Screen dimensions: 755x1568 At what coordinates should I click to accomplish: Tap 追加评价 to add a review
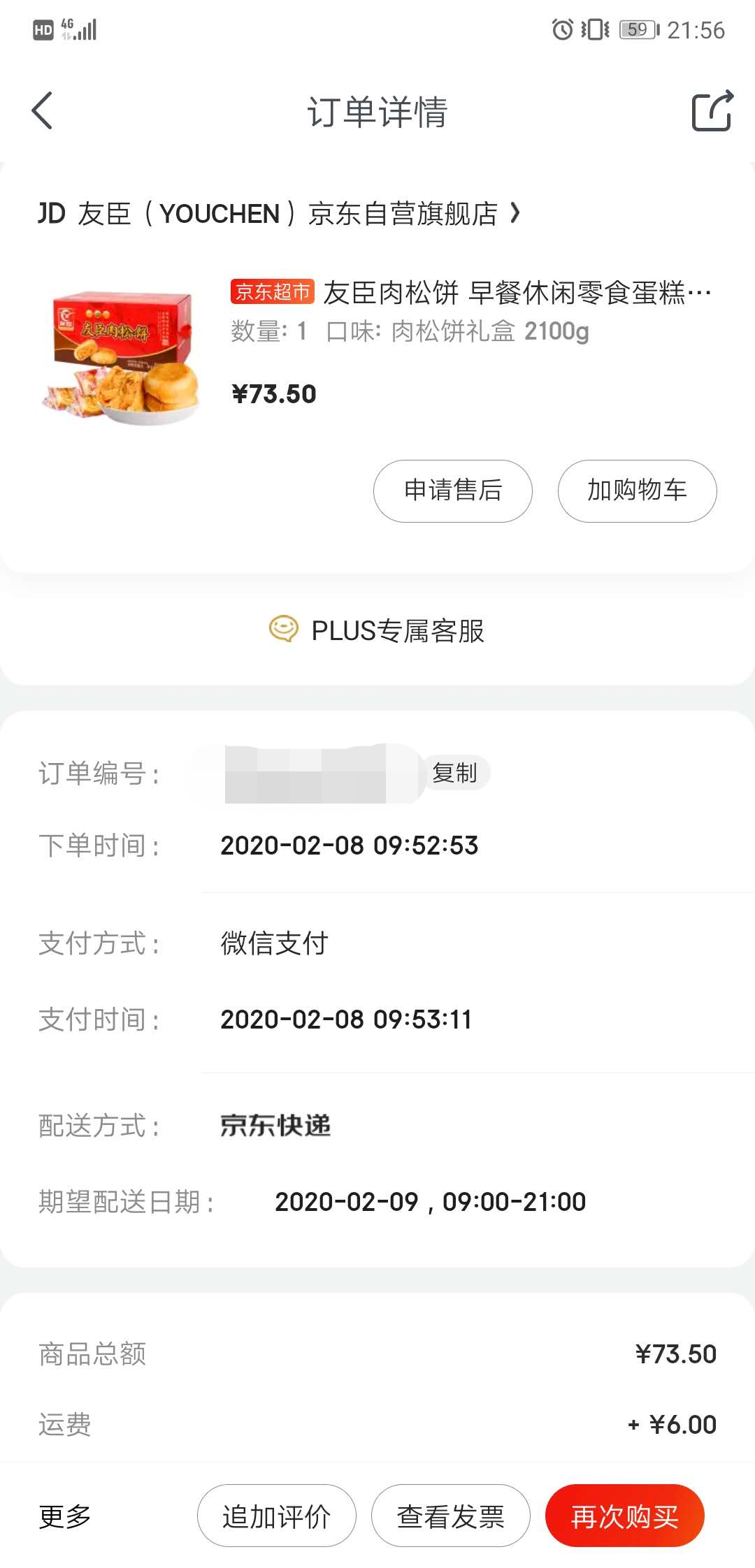276,1516
